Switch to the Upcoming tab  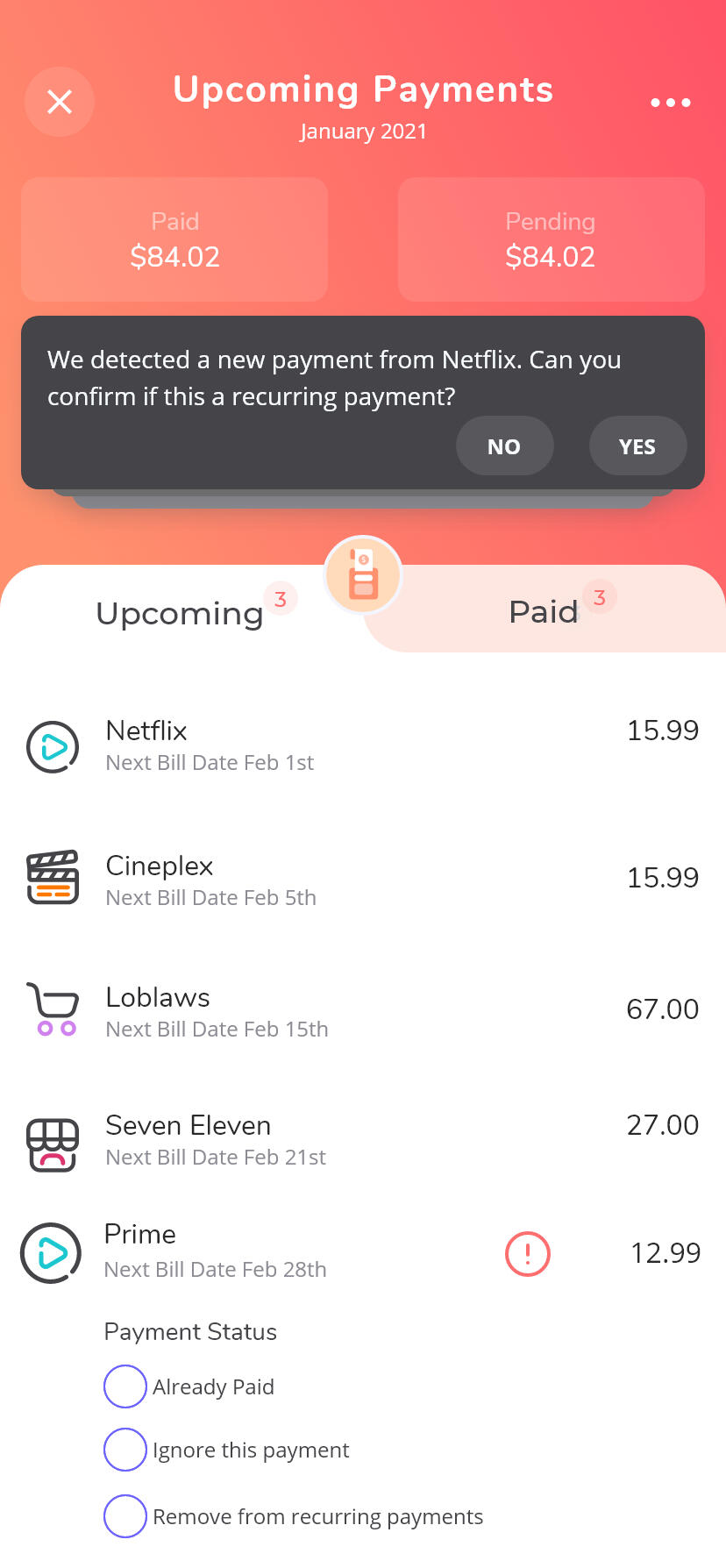(x=180, y=613)
